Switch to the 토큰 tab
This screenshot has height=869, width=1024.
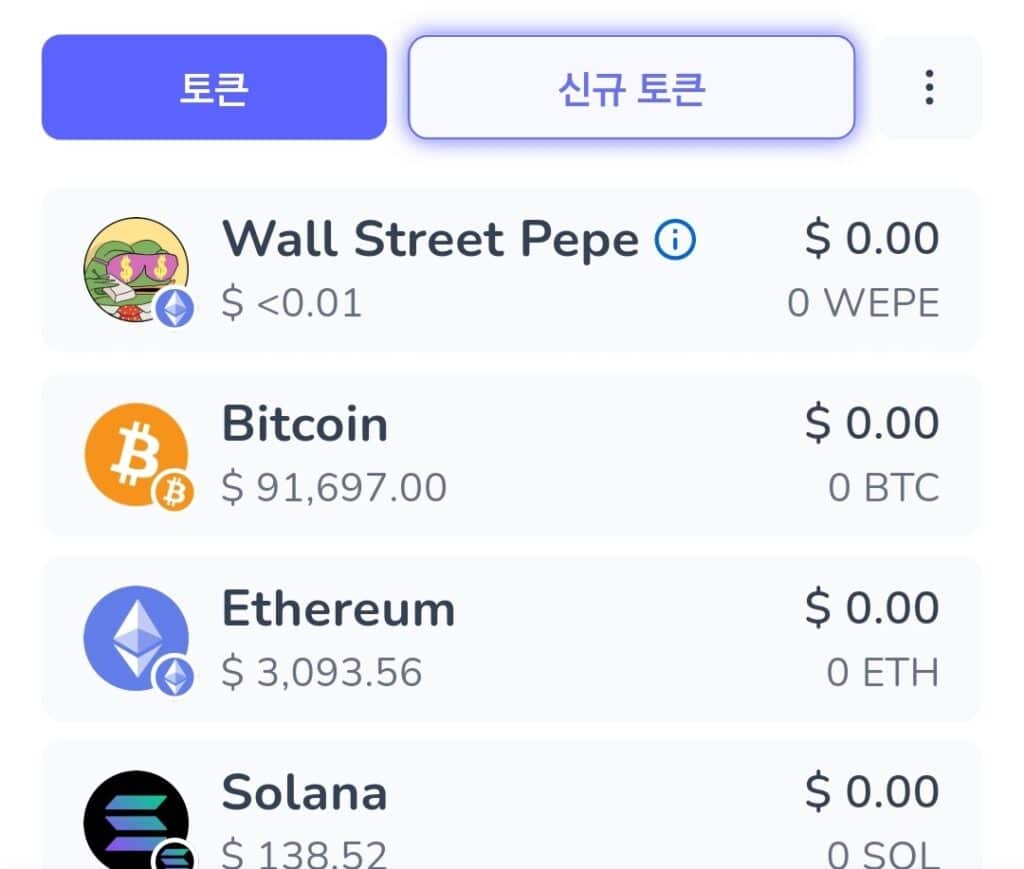point(213,88)
